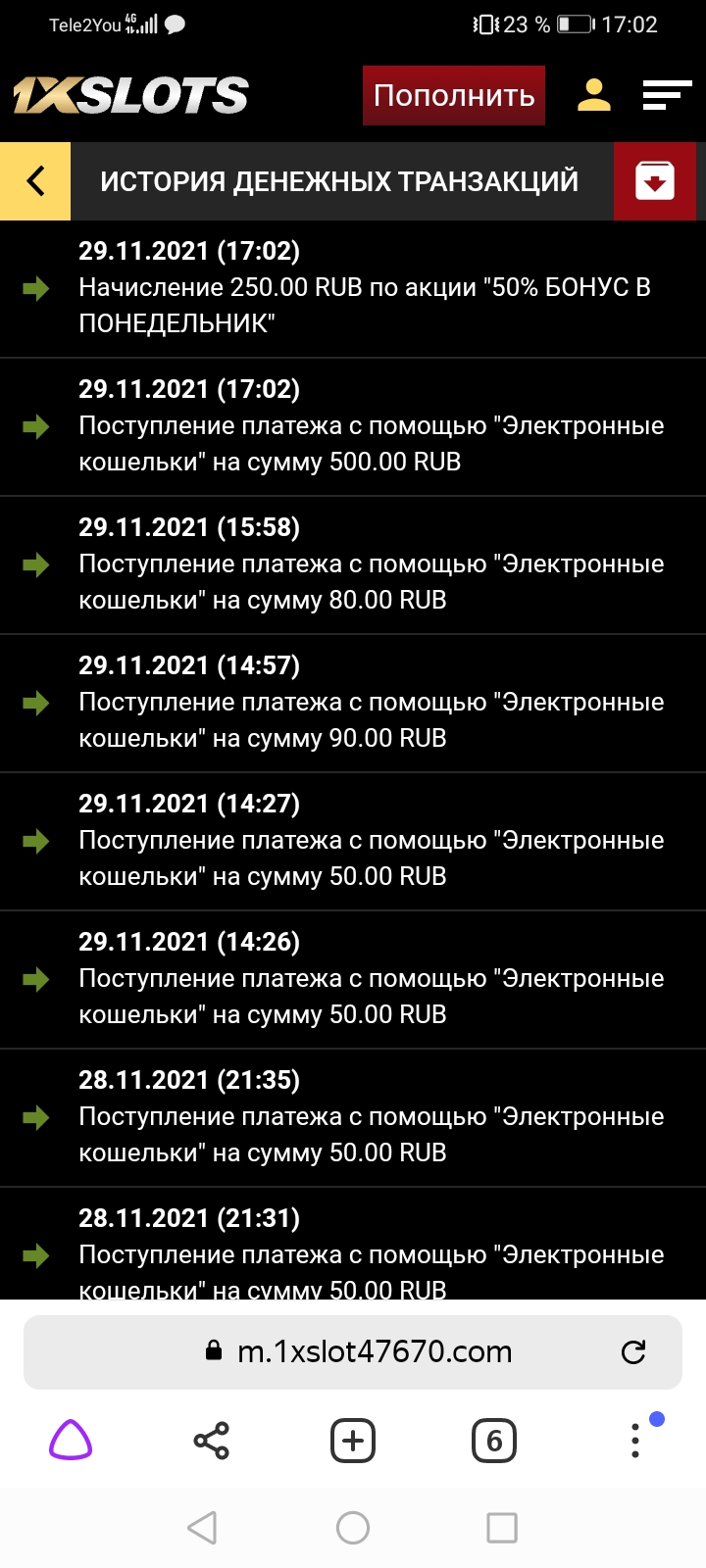Open the browser three-dot menu
Viewport: 706px width, 1568px height.
pos(635,1440)
